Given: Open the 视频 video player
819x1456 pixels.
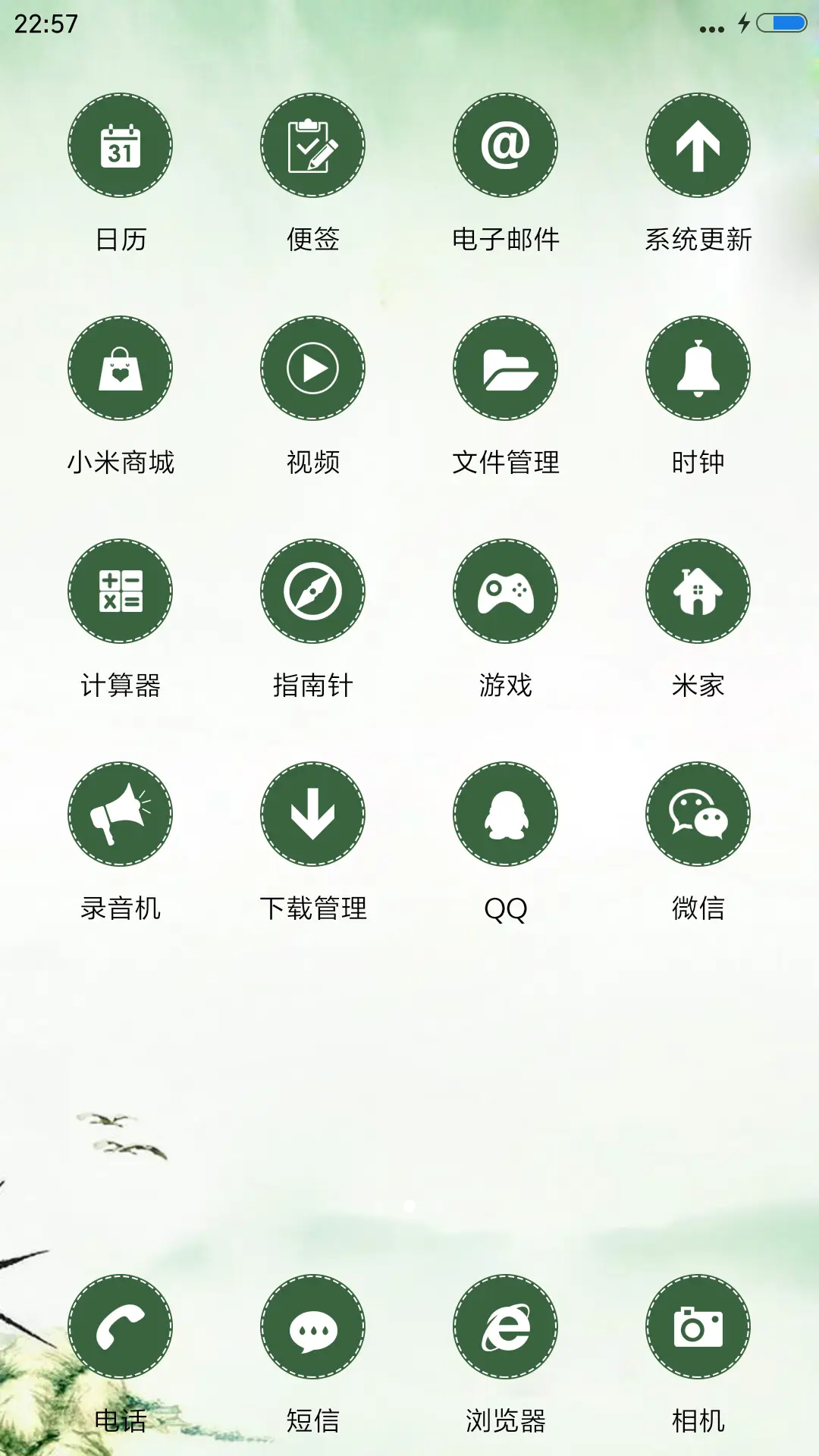Looking at the screenshot, I should coord(312,368).
